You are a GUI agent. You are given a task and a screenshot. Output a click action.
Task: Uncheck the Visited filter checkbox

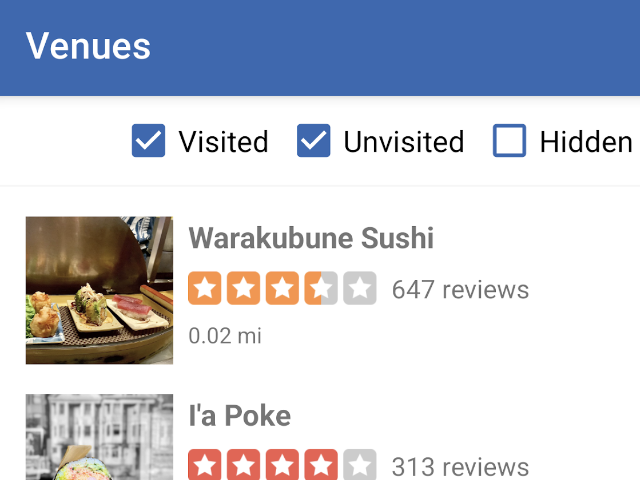(148, 142)
